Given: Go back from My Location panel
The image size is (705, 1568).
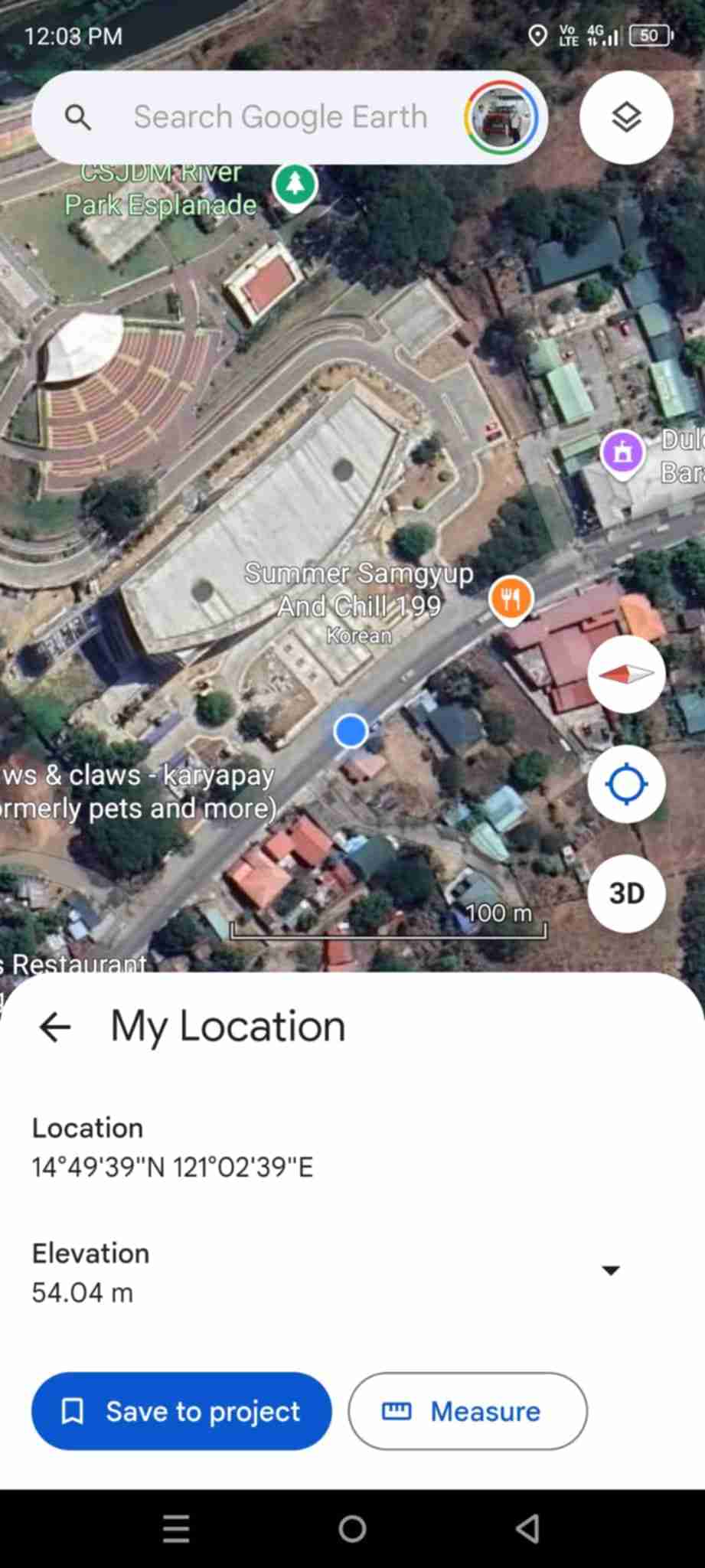Looking at the screenshot, I should point(55,1027).
